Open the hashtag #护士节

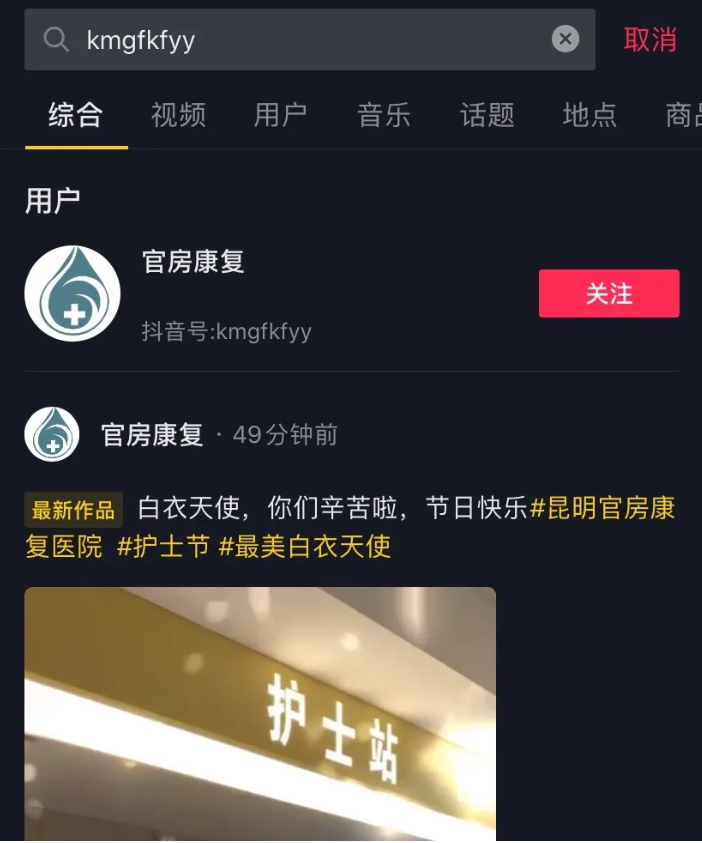[x=163, y=547]
